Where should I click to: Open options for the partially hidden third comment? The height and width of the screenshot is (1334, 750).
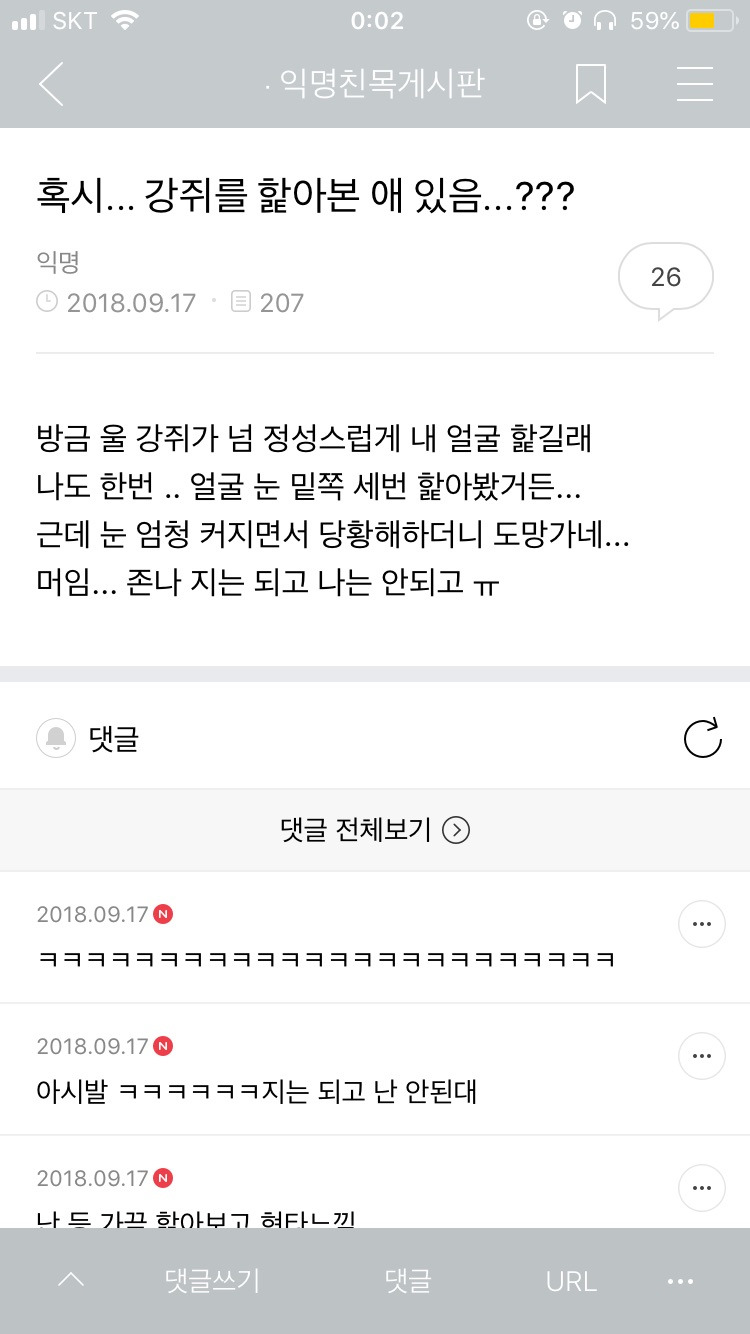click(701, 1188)
